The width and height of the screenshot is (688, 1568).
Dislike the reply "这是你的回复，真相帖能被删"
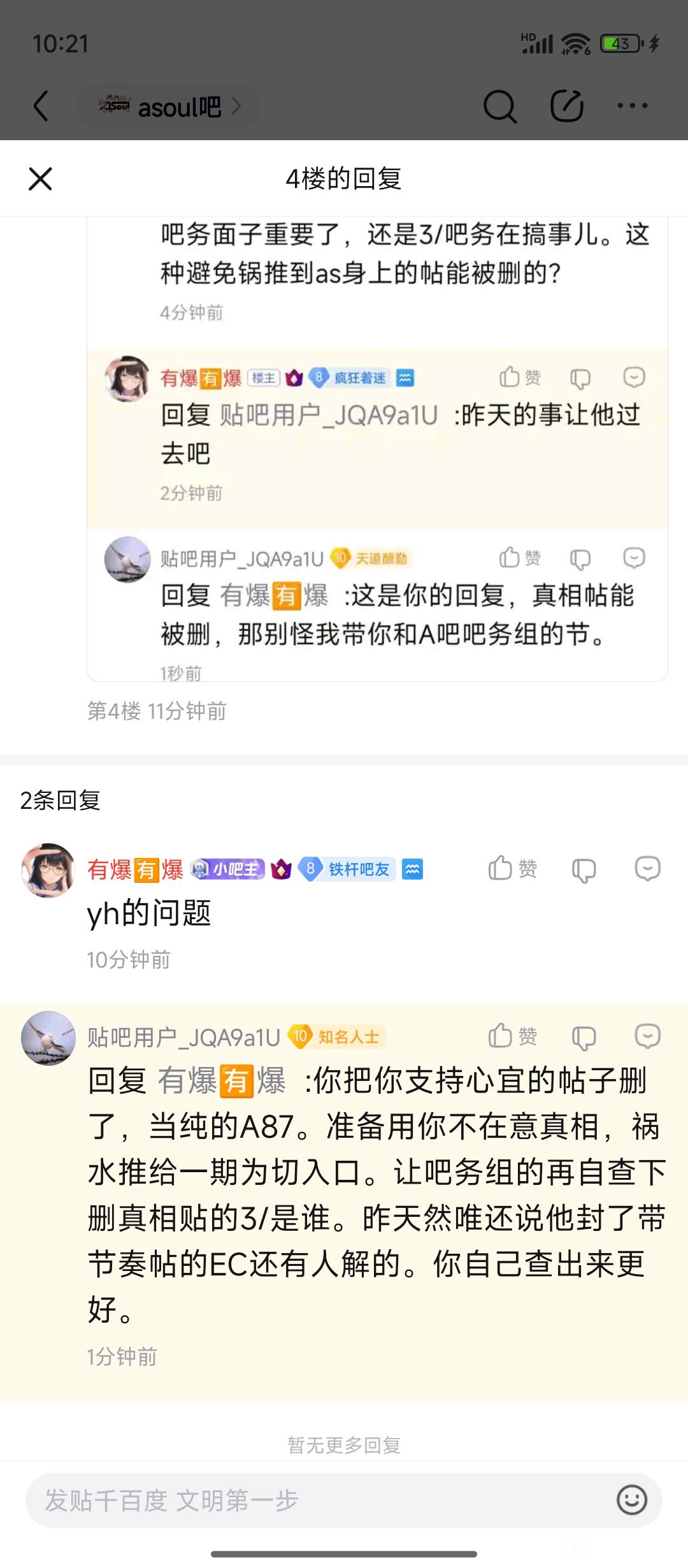pyautogui.click(x=580, y=559)
